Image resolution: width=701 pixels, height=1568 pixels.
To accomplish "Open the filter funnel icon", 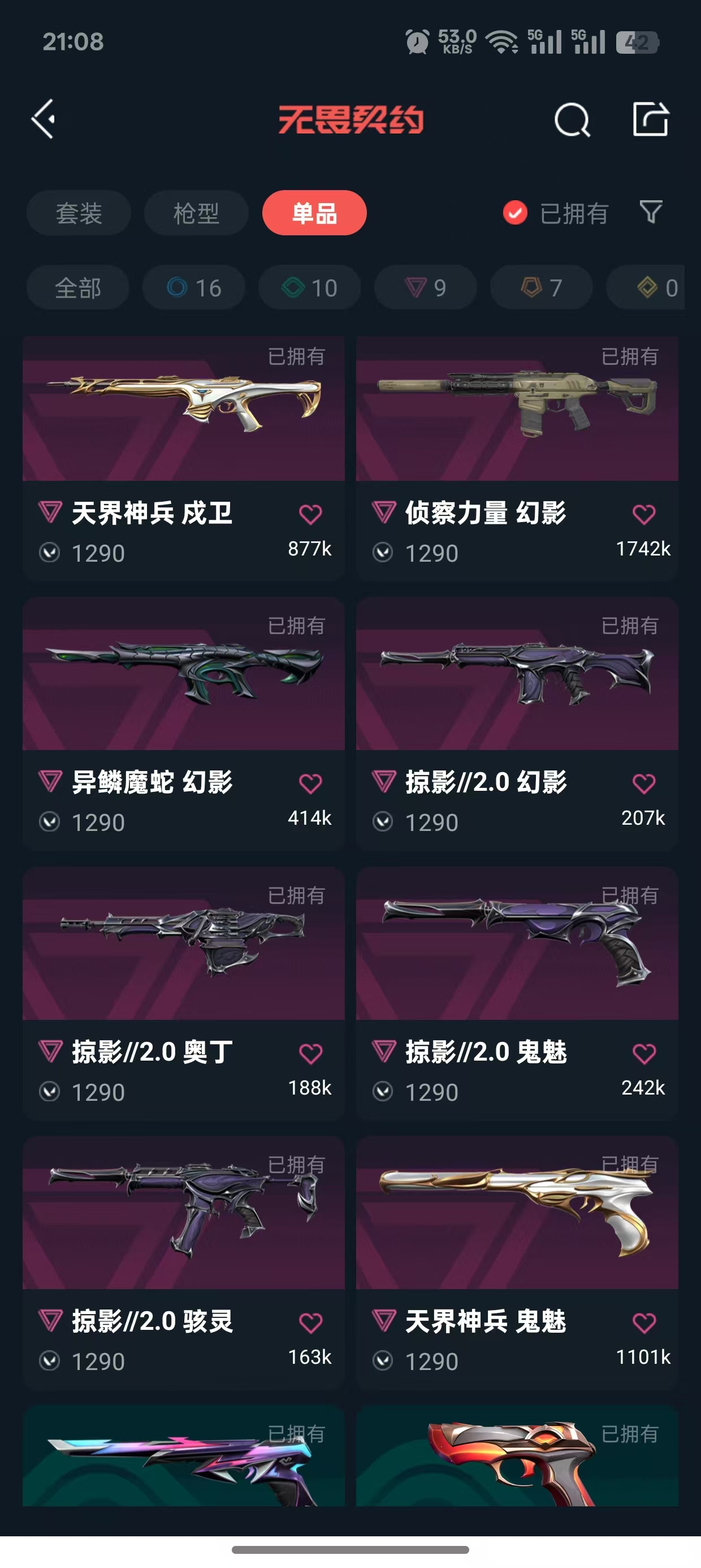I will pos(651,212).
